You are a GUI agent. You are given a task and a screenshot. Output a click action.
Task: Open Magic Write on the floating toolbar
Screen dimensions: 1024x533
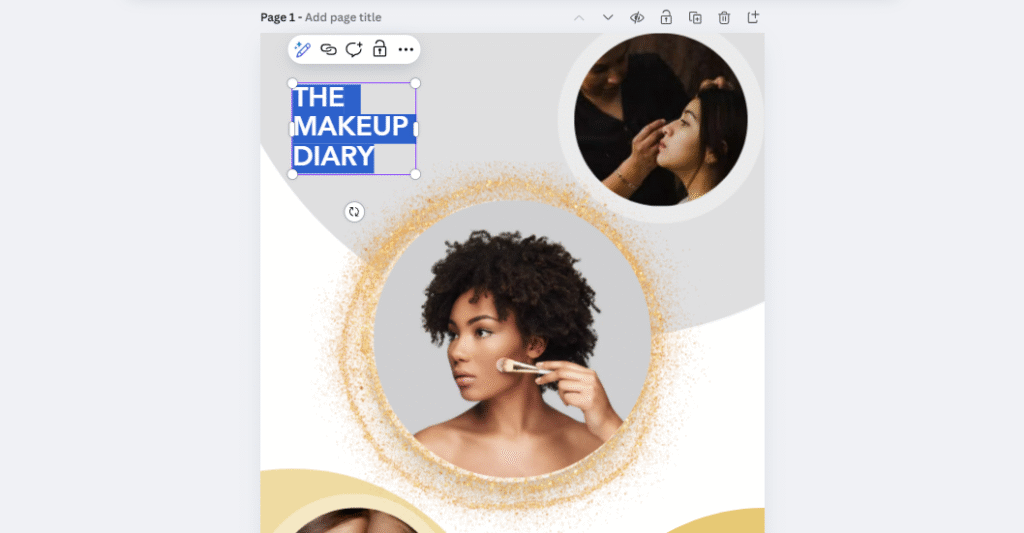pyautogui.click(x=303, y=49)
